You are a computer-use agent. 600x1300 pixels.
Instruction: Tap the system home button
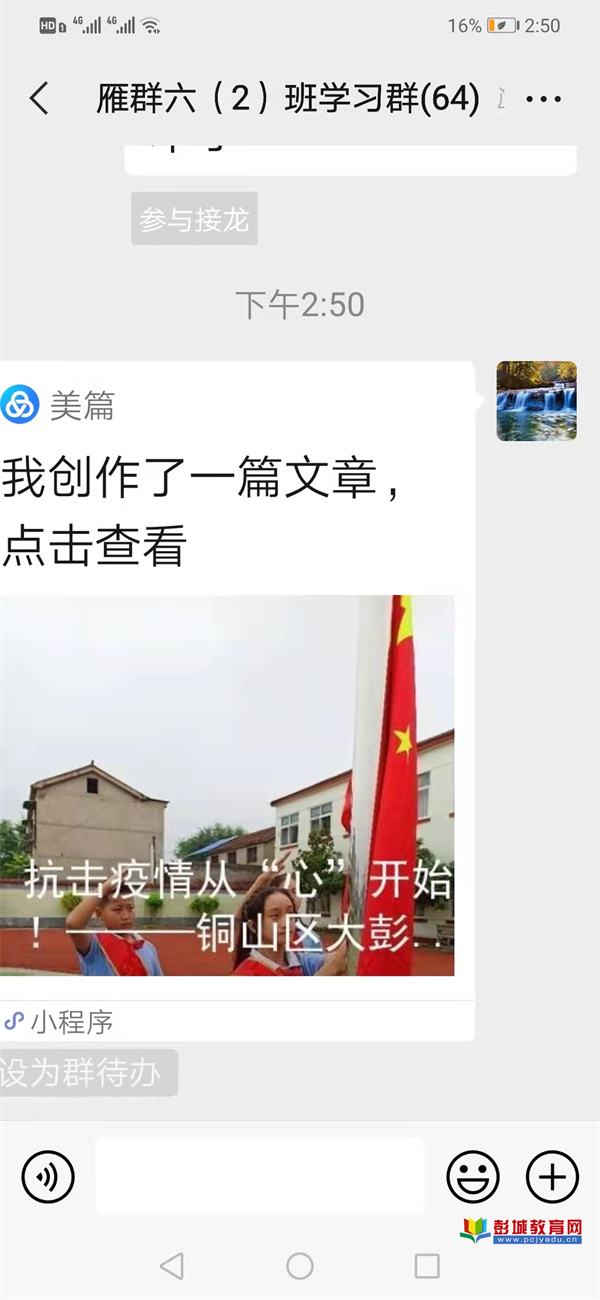pyautogui.click(x=300, y=1266)
